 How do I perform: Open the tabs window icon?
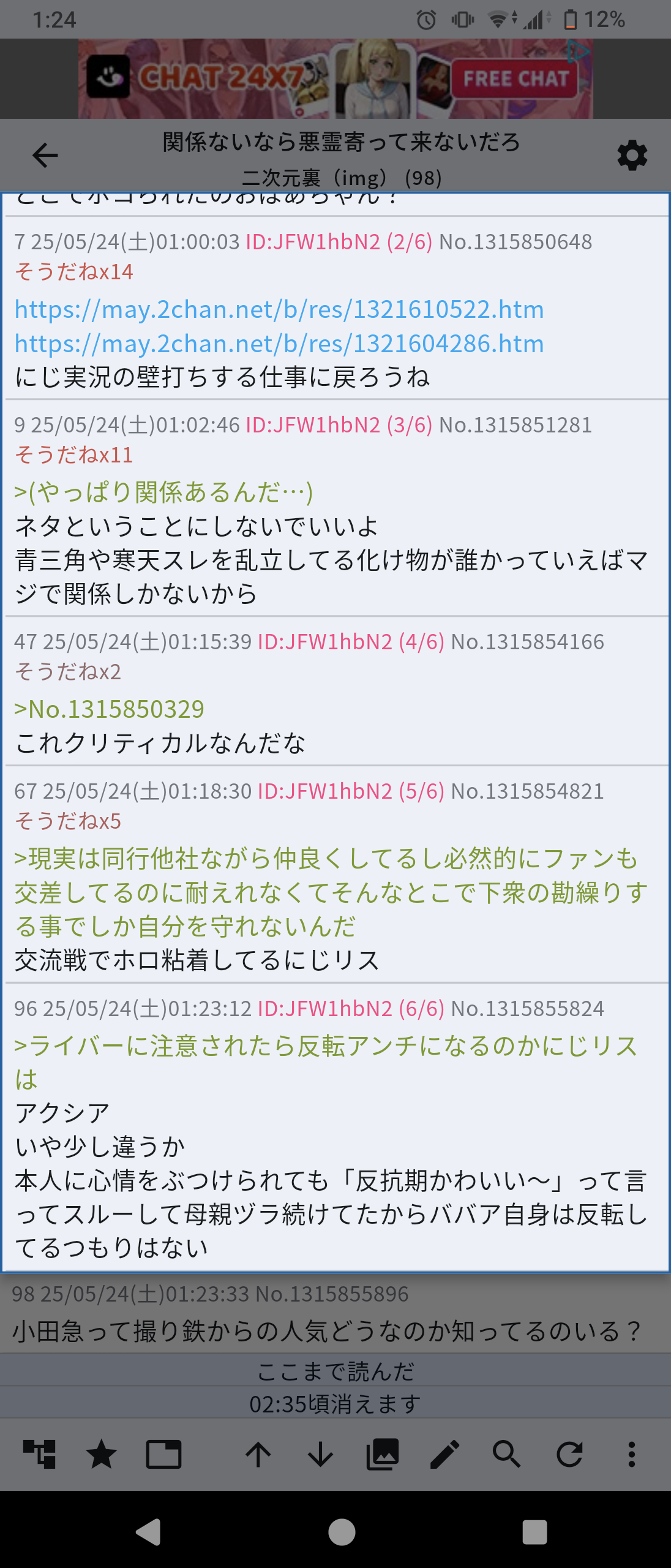163,1453
